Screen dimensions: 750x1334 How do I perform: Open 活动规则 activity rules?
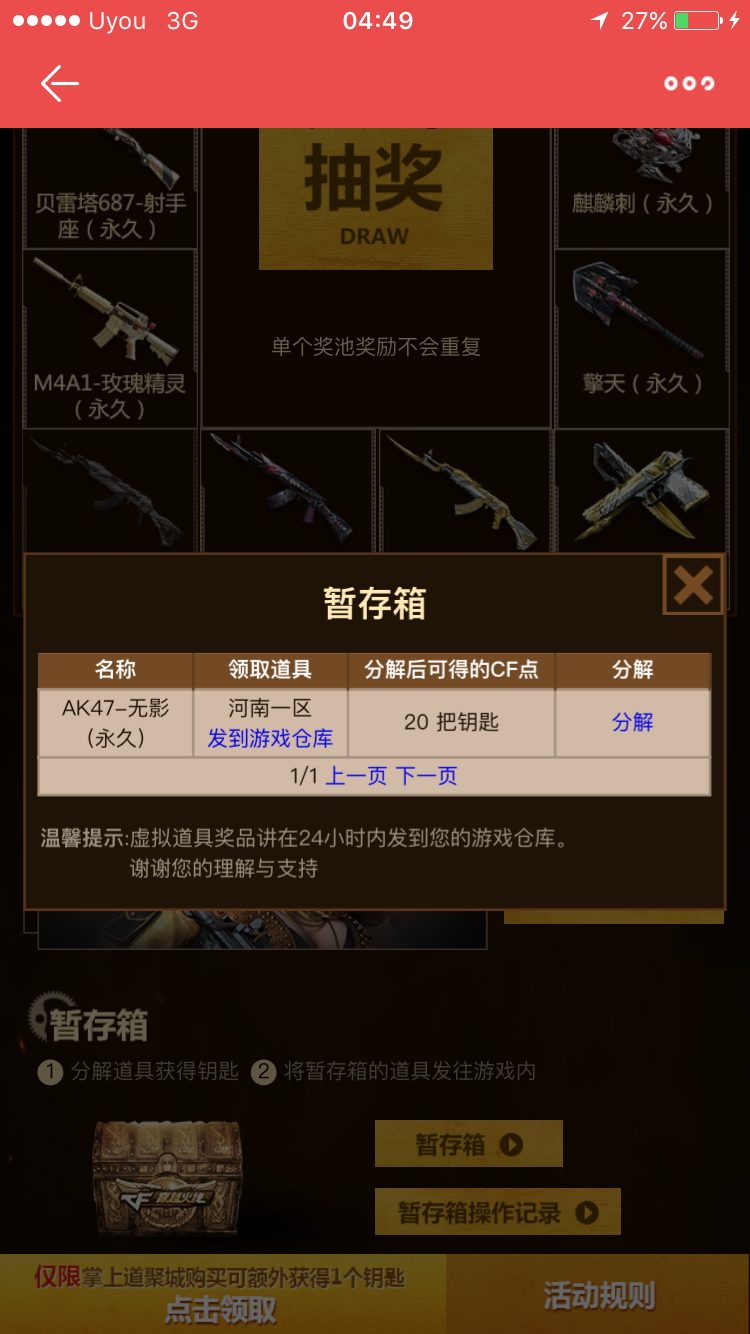coord(599,1295)
